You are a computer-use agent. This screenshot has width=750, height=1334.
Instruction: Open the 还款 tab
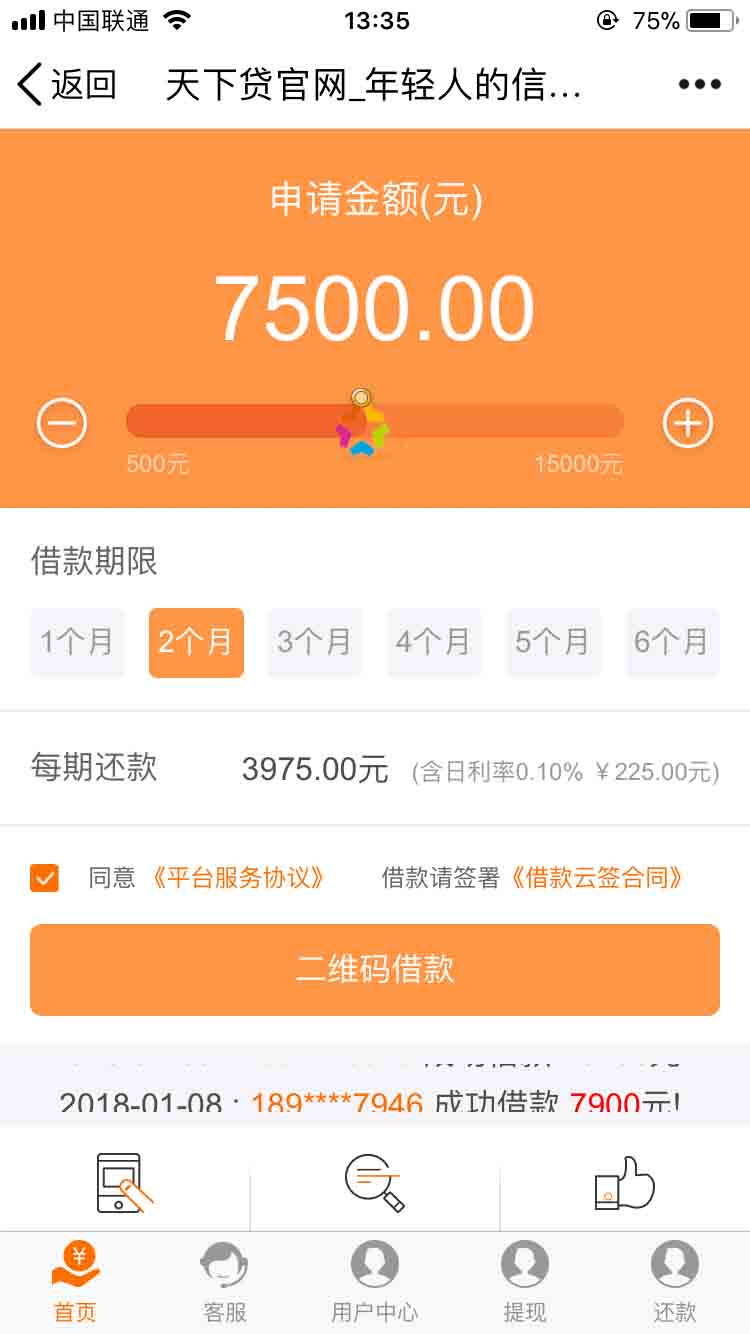675,1282
